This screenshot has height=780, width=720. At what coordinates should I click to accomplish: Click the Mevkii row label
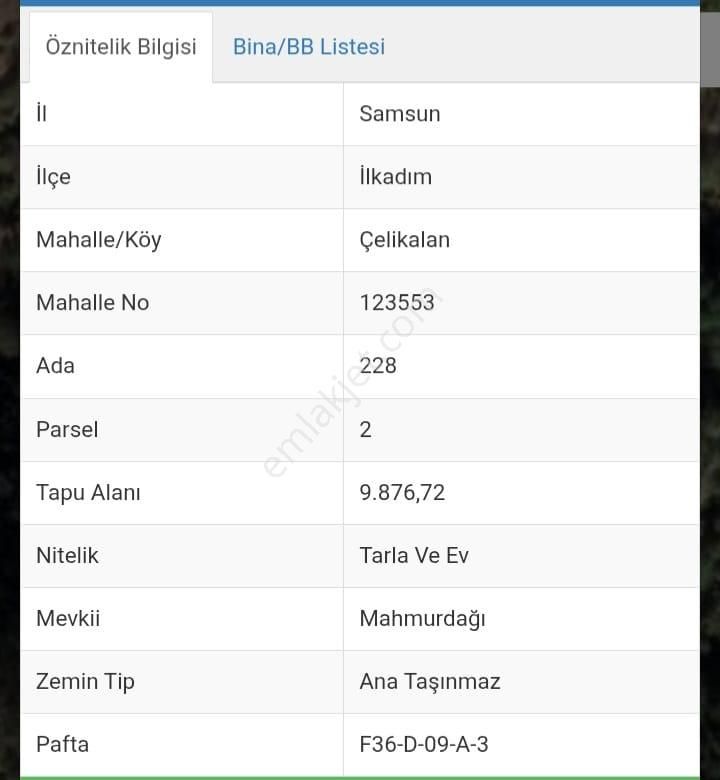68,618
